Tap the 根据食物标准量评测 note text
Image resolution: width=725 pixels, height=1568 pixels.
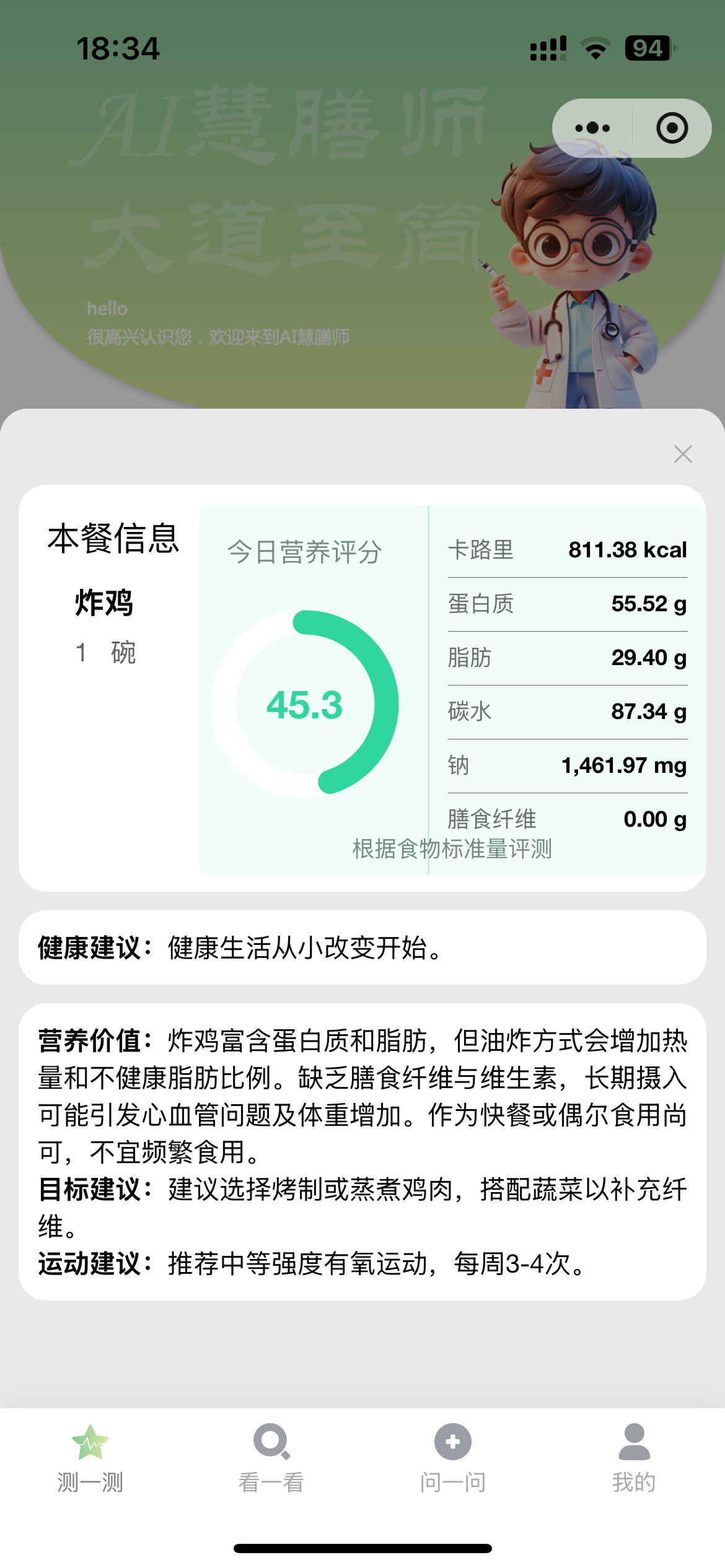[453, 850]
